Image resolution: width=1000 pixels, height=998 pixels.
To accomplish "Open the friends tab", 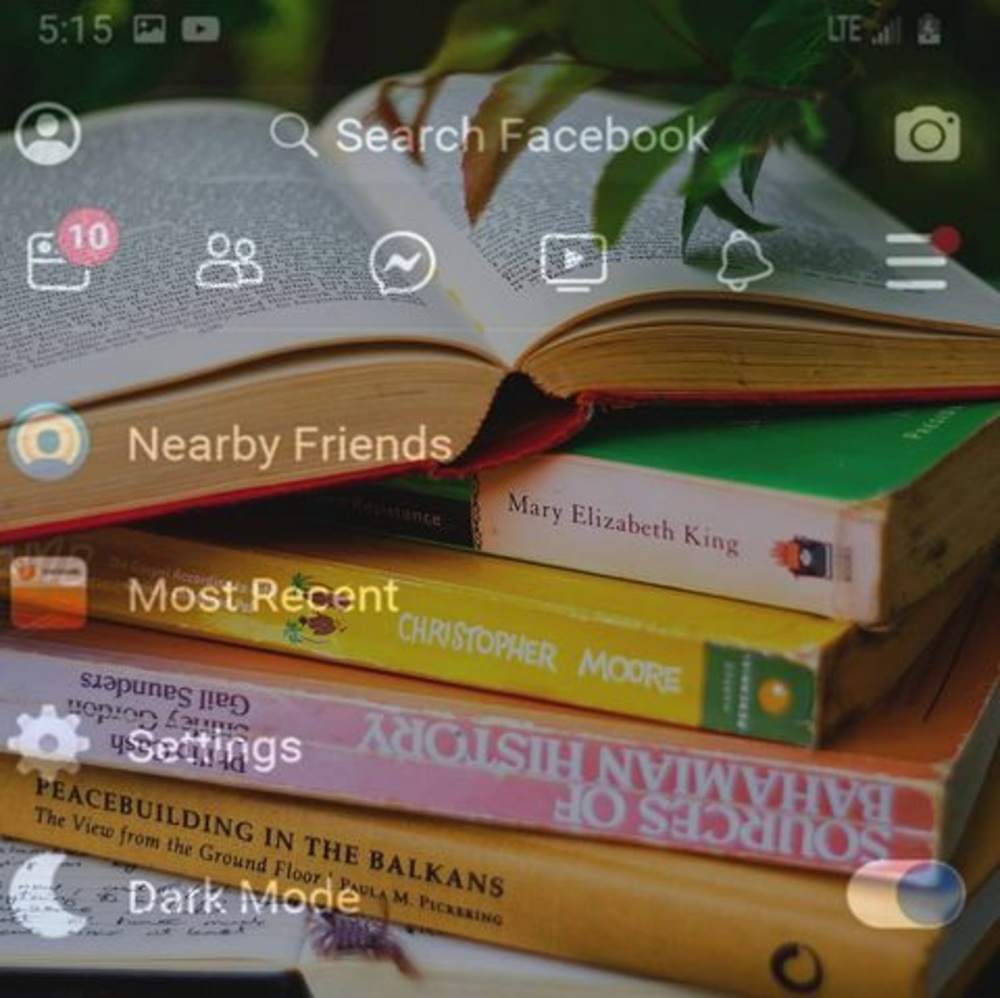I will 229,262.
